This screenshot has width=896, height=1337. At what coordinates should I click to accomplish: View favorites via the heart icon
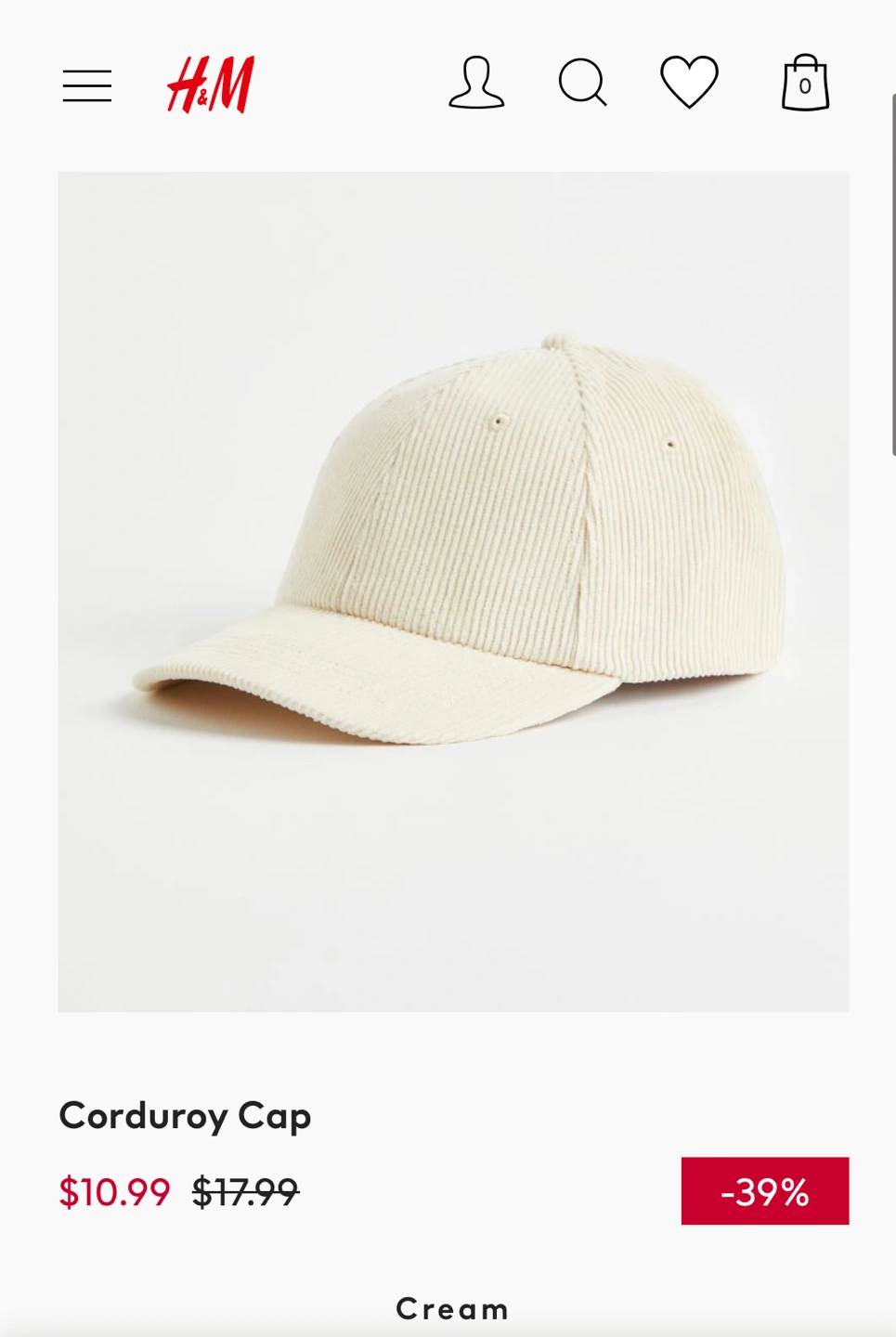689,83
